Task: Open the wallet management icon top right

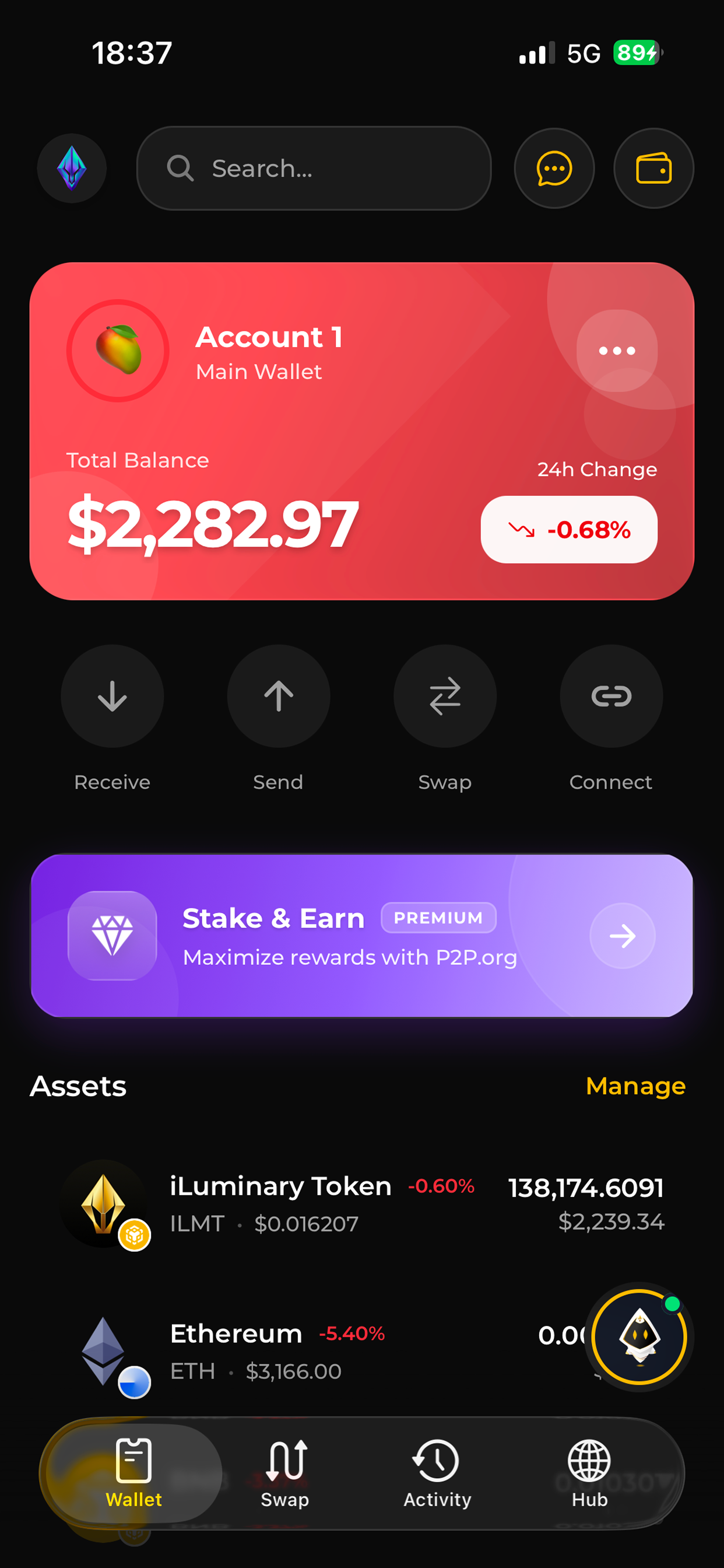Action: [653, 169]
